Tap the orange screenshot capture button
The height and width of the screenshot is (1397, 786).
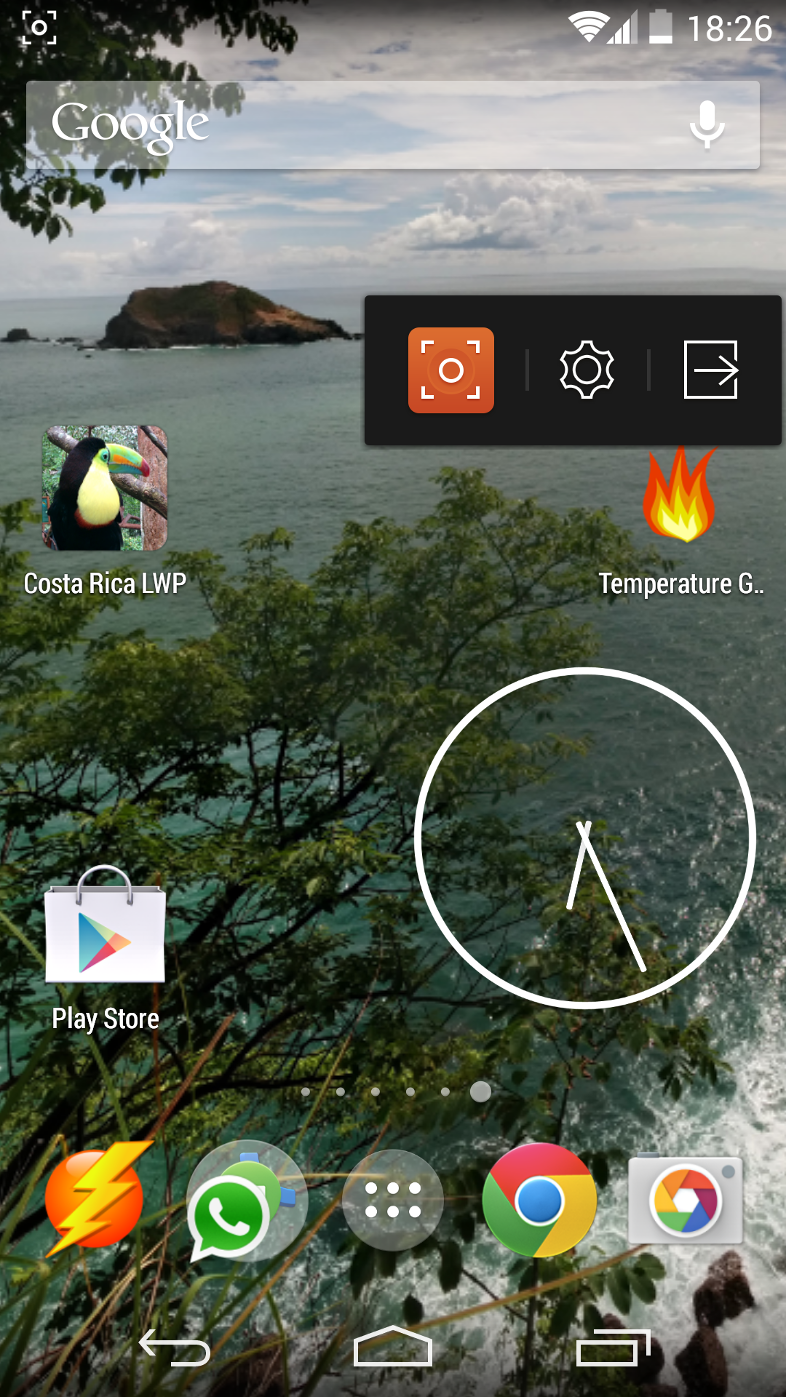[451, 370]
